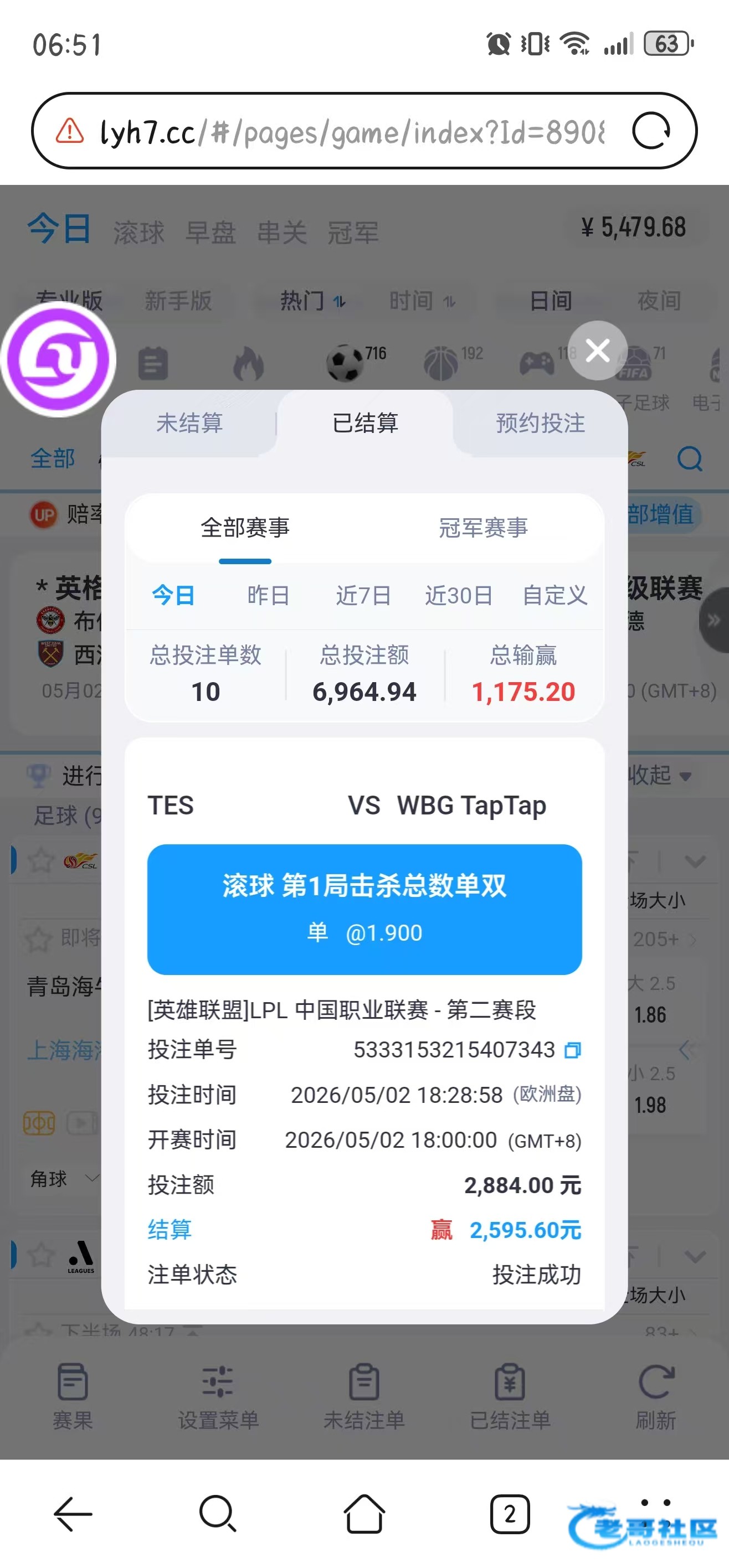Viewport: 729px width, 1568px height.
Task: Select the 已结算 tab
Action: [x=365, y=423]
